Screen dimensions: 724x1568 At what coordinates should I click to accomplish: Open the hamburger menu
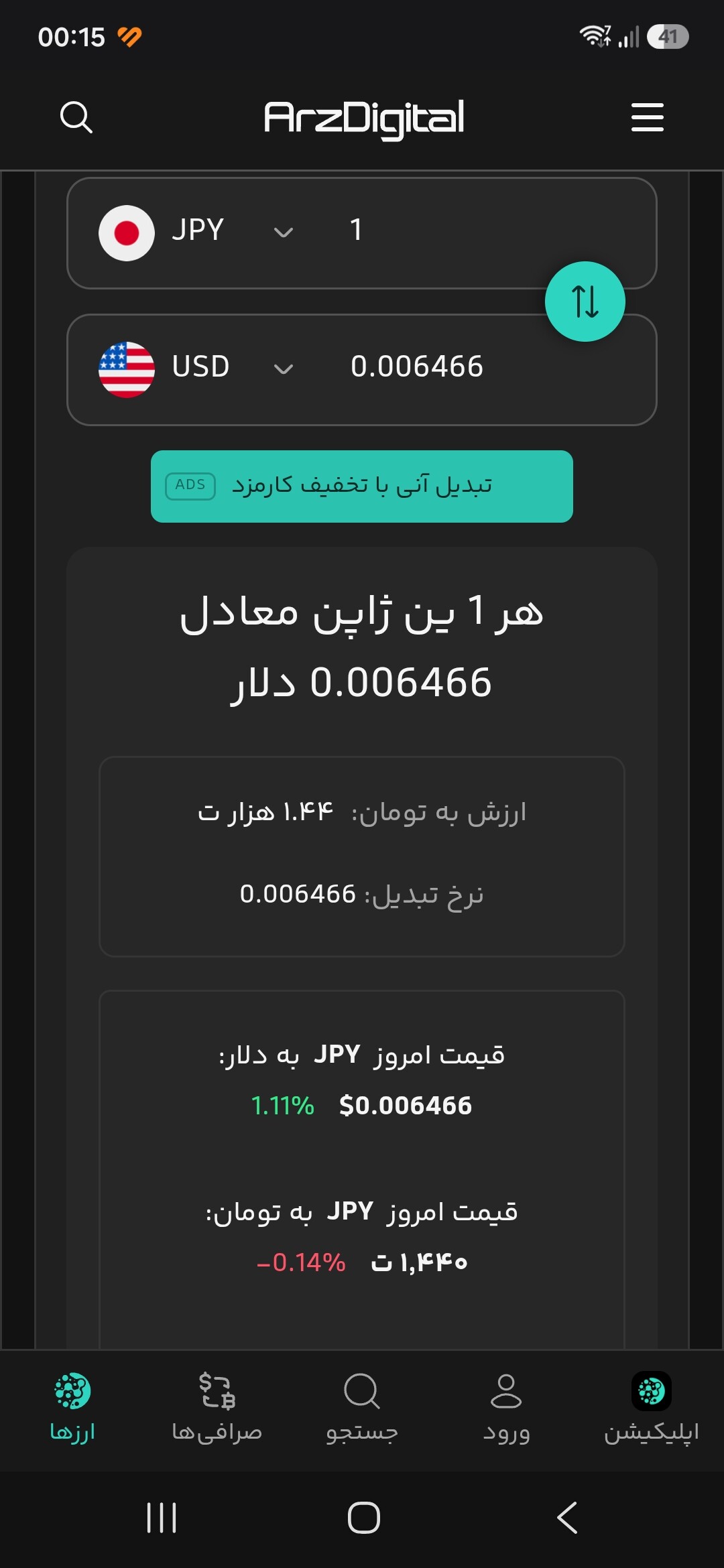click(x=647, y=117)
